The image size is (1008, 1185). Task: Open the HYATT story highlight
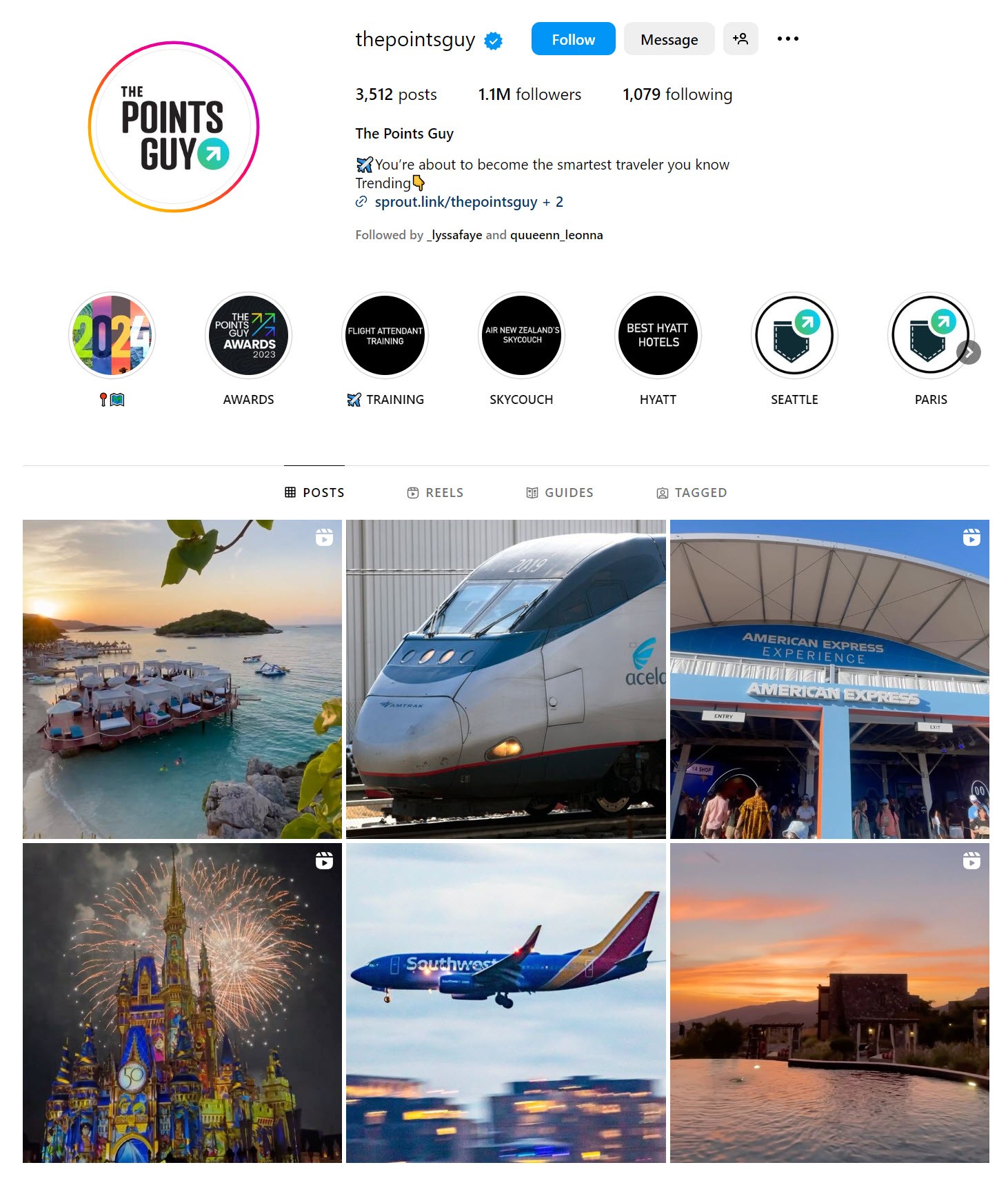click(x=658, y=336)
